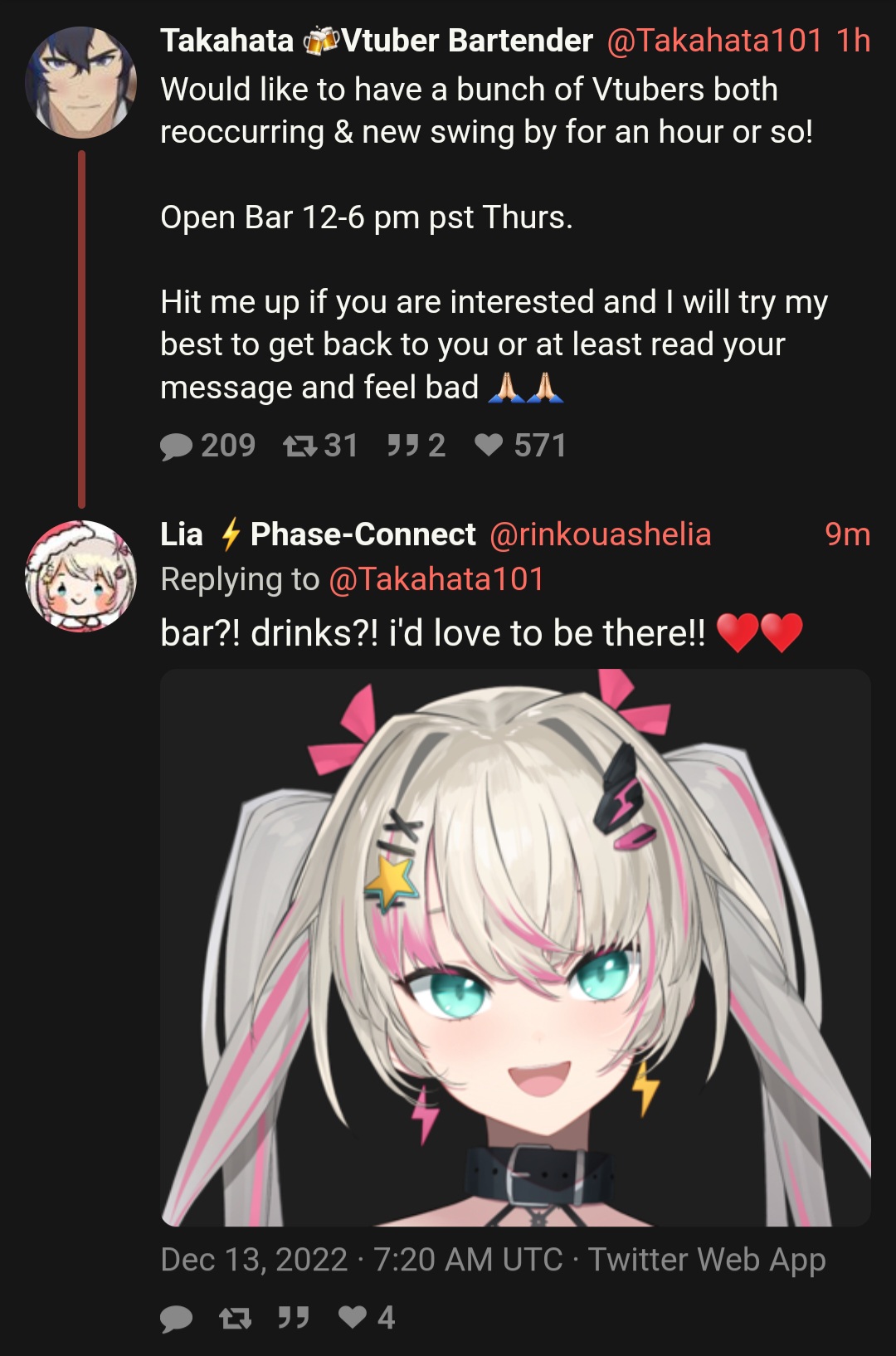Retweet Lia's reply
Screen dimensions: 896x1356
tap(235, 1318)
